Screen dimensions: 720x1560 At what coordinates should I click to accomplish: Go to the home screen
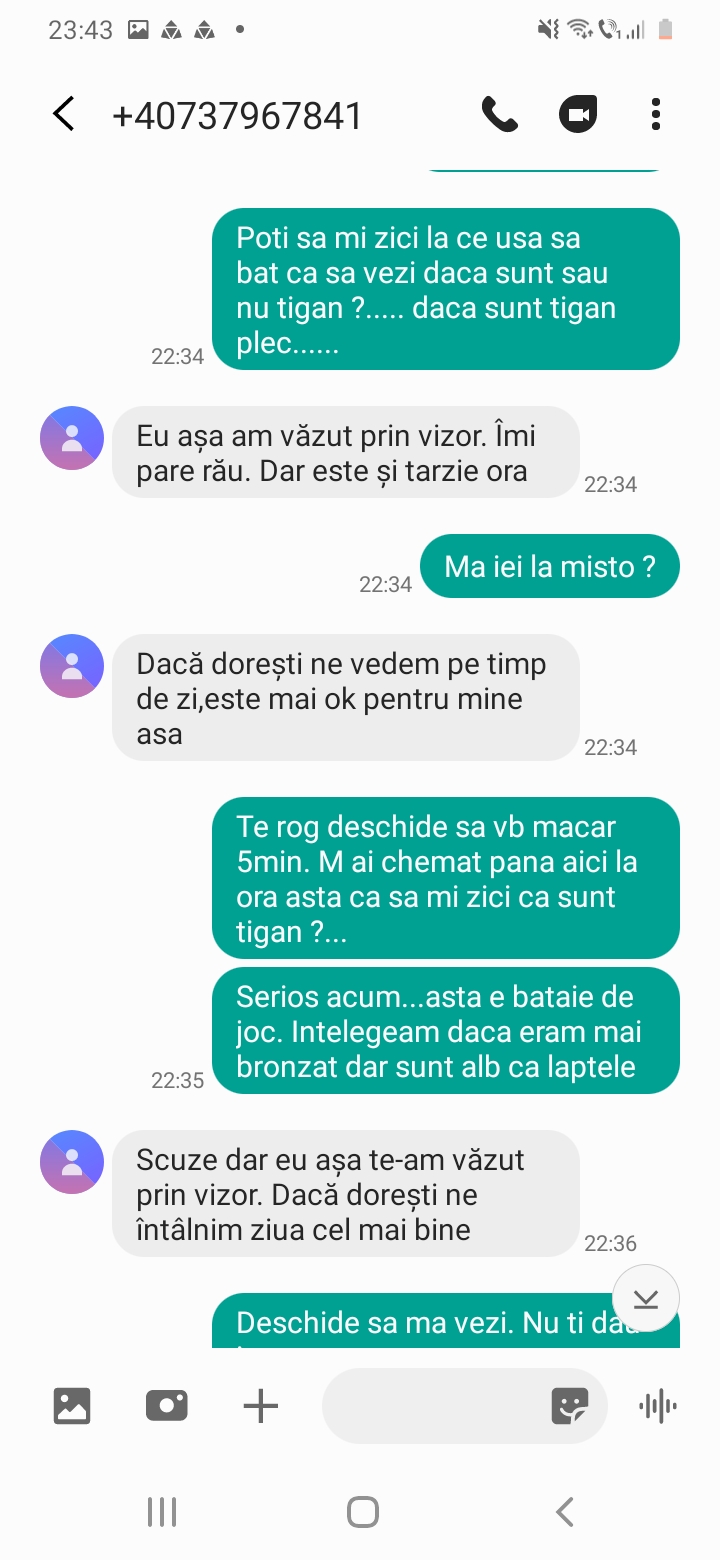click(362, 1512)
